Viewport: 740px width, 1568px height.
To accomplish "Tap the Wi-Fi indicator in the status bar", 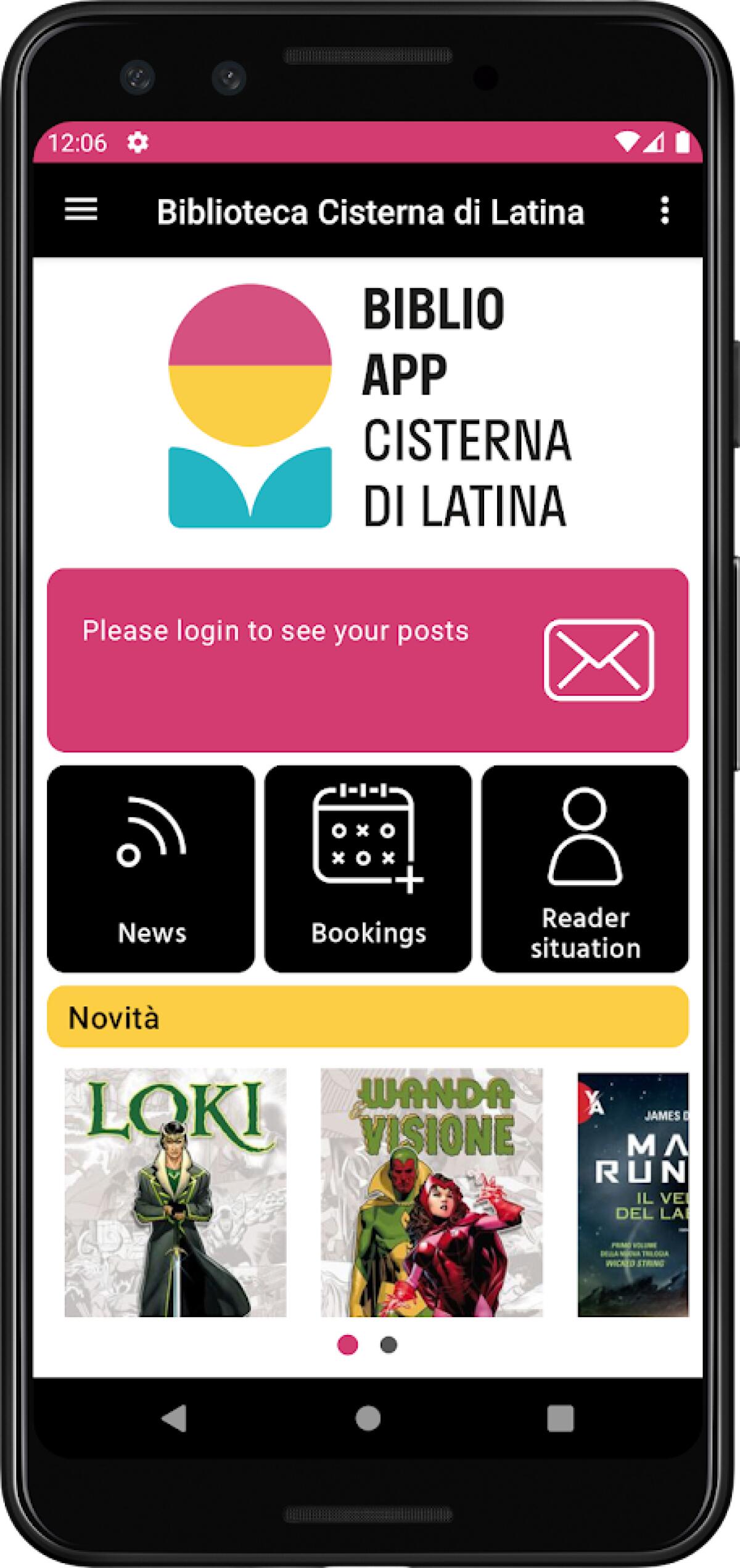I will point(628,142).
